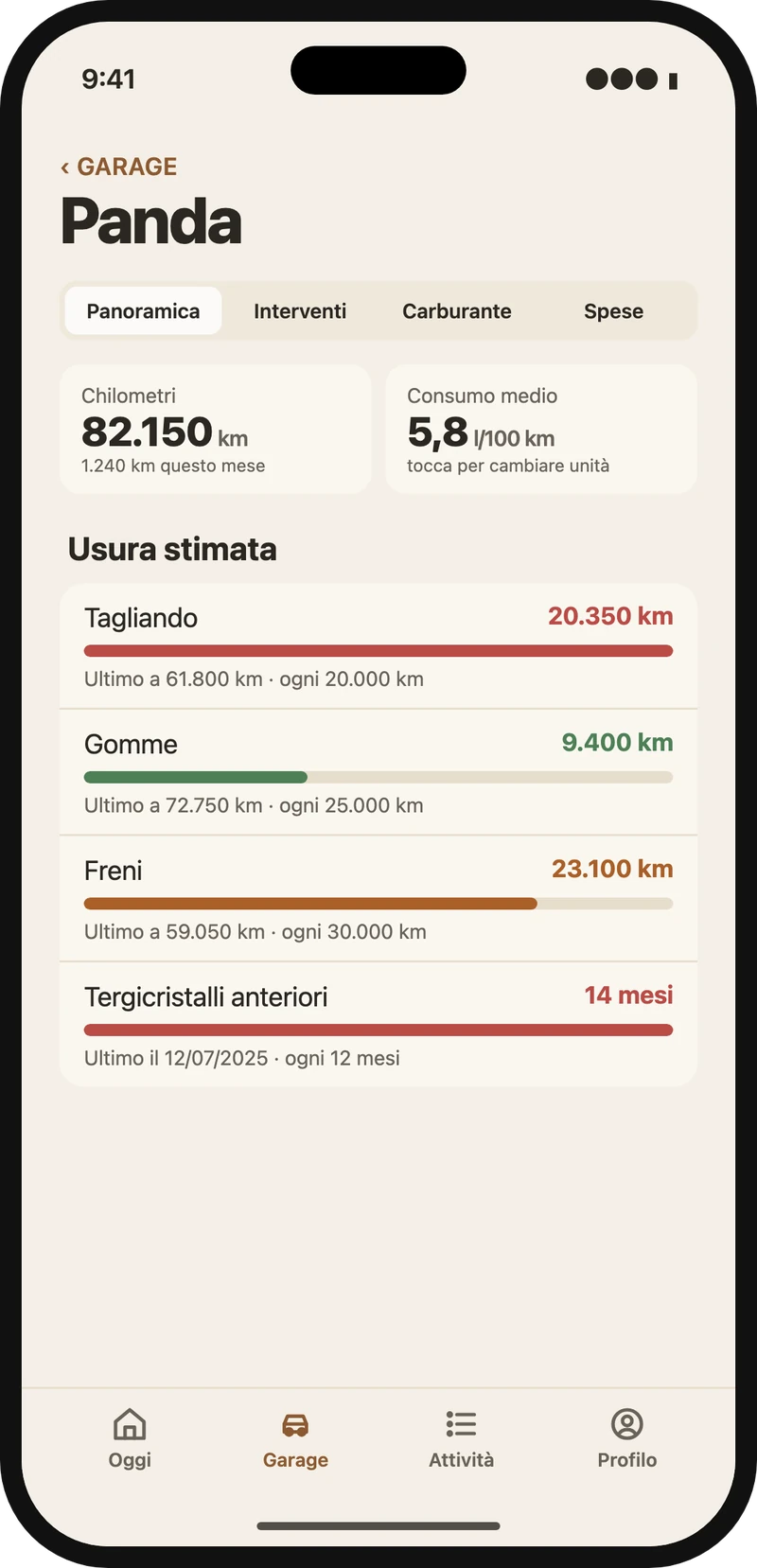Screen dimensions: 757x1568
Task: Show the Spese tab
Action: coord(613,311)
